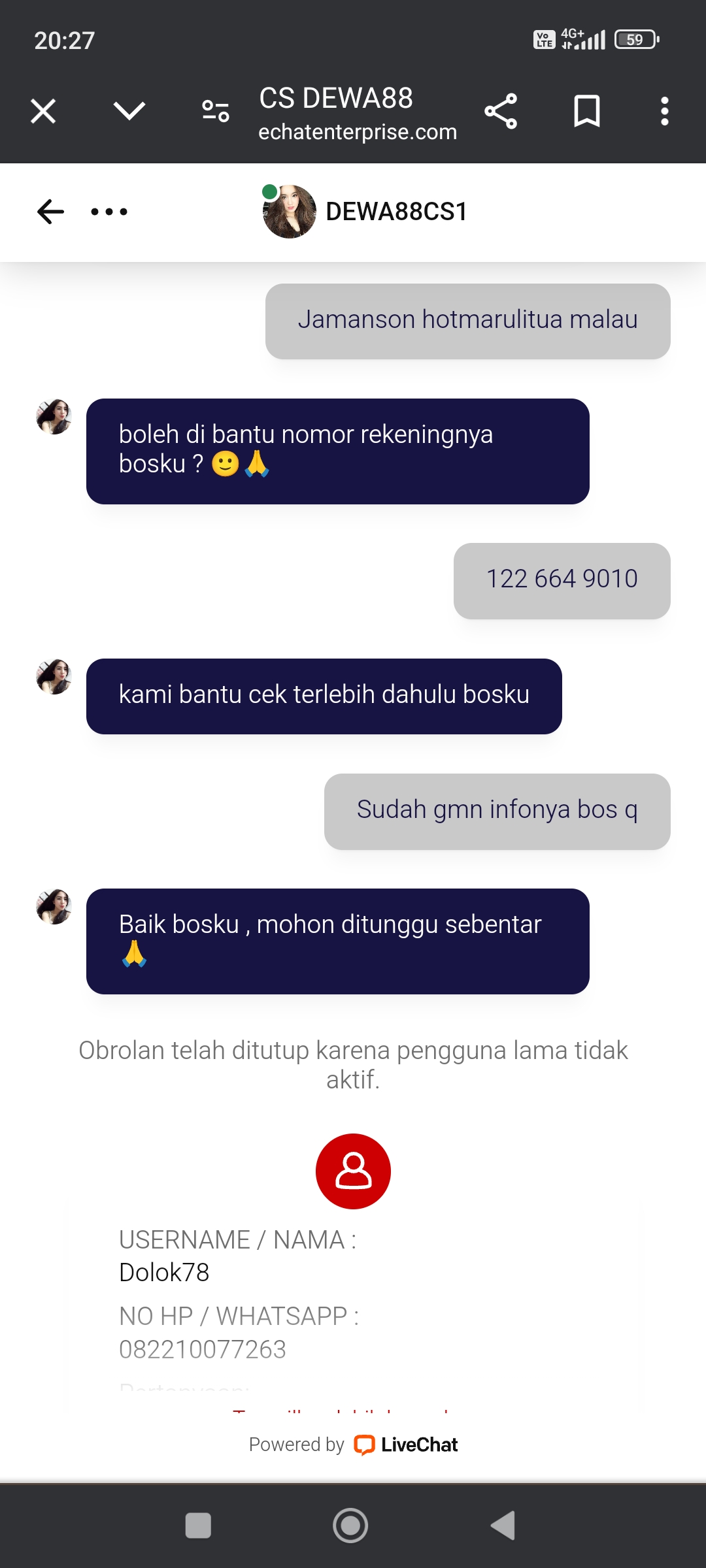Open the browser overflow menu
Image resolution: width=706 pixels, height=1568 pixels.
pos(664,111)
